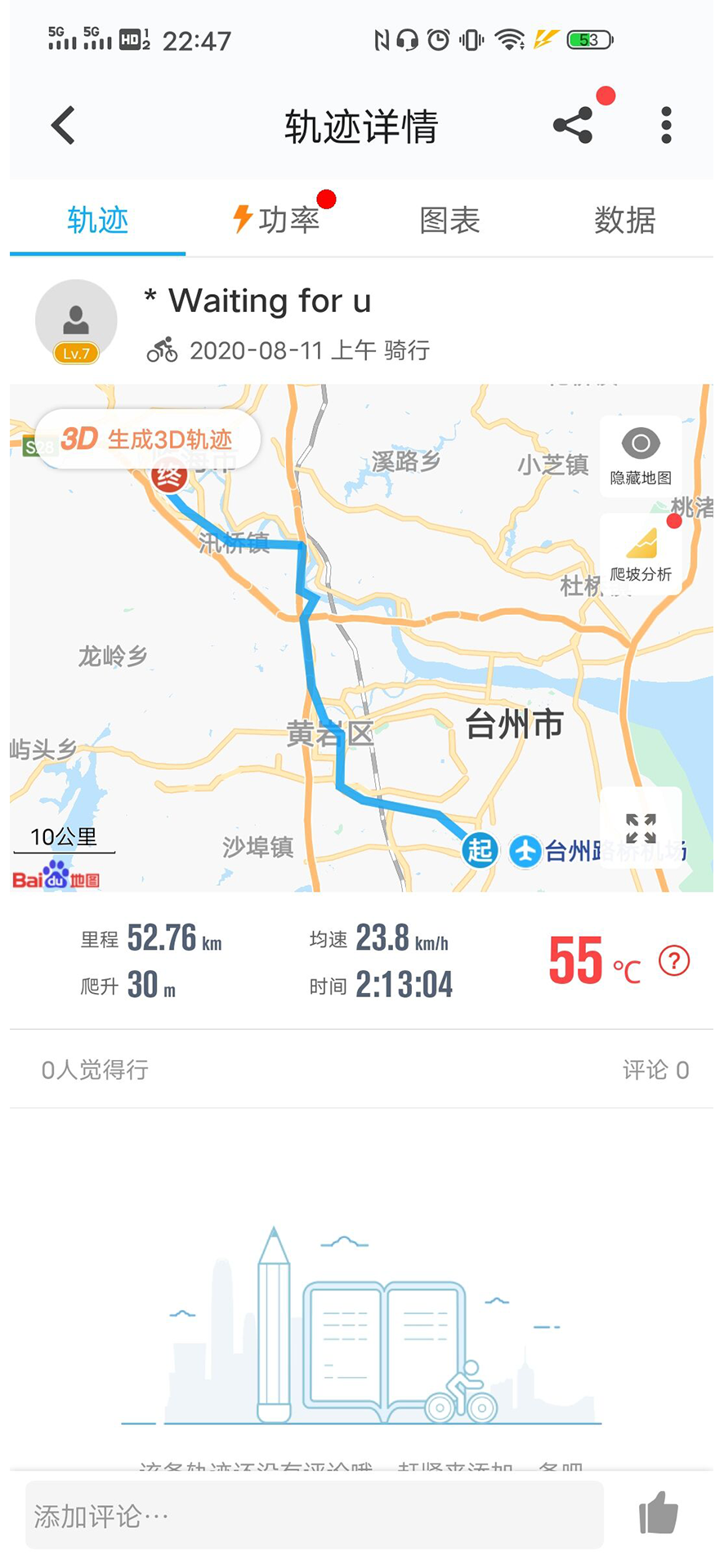The image size is (724, 1568).
Task: Switch to the 图表 tab
Action: coord(449,220)
